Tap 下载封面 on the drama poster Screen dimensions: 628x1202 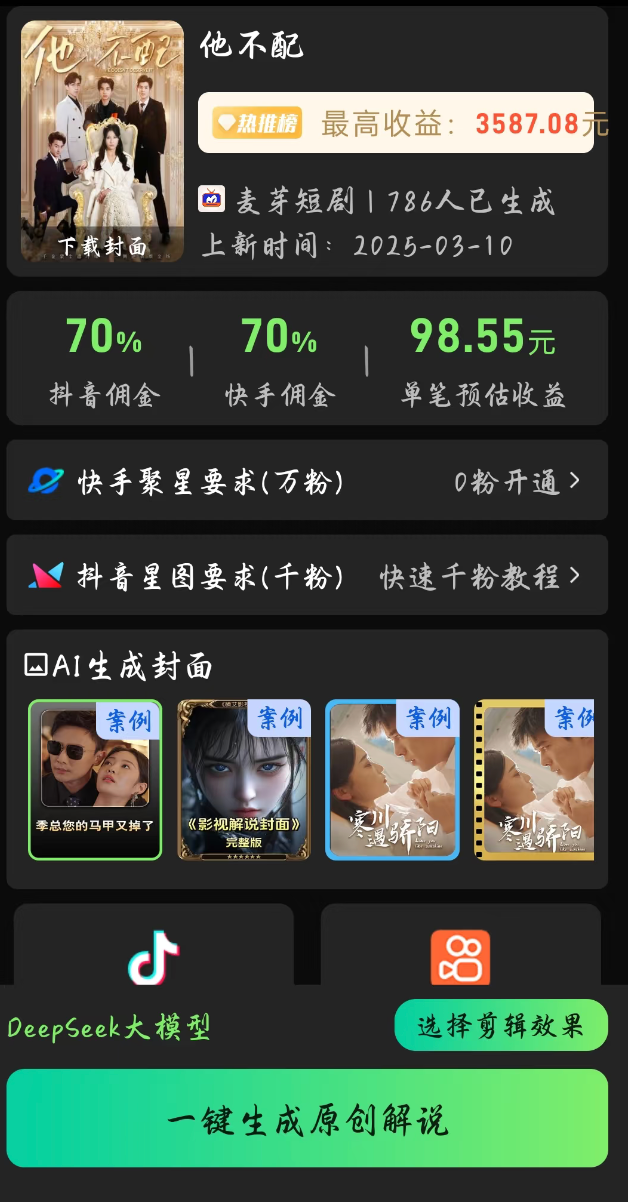coord(102,246)
